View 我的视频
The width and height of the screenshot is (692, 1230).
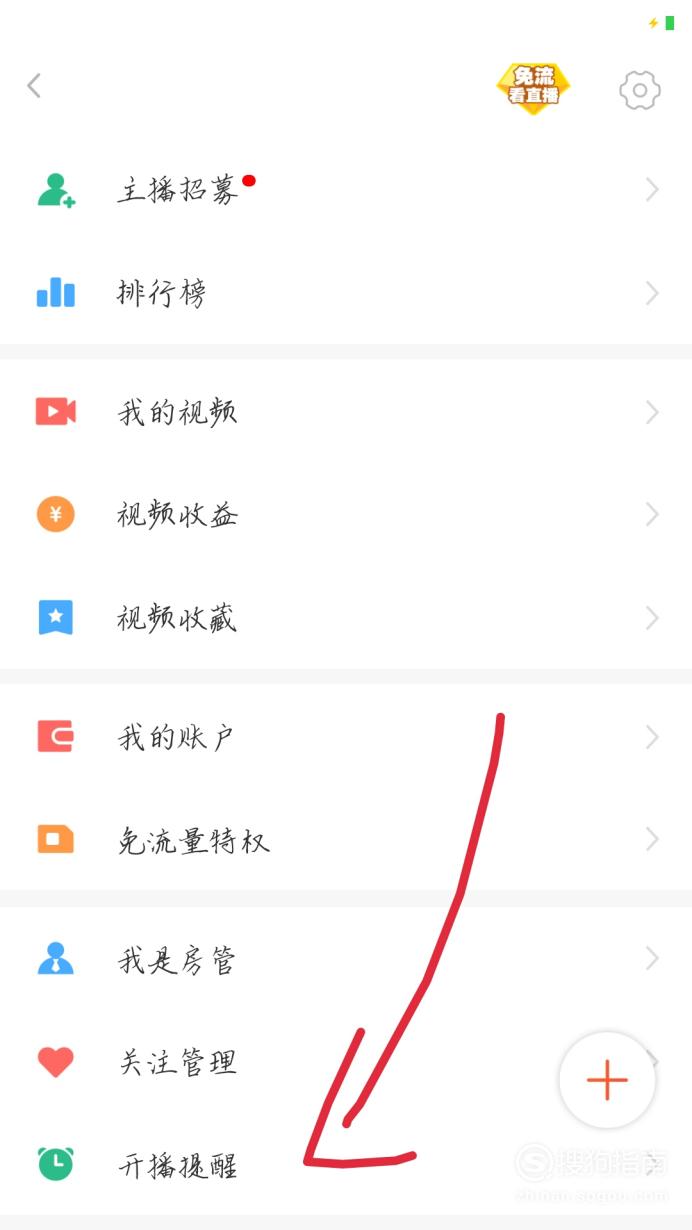pyautogui.click(x=346, y=412)
